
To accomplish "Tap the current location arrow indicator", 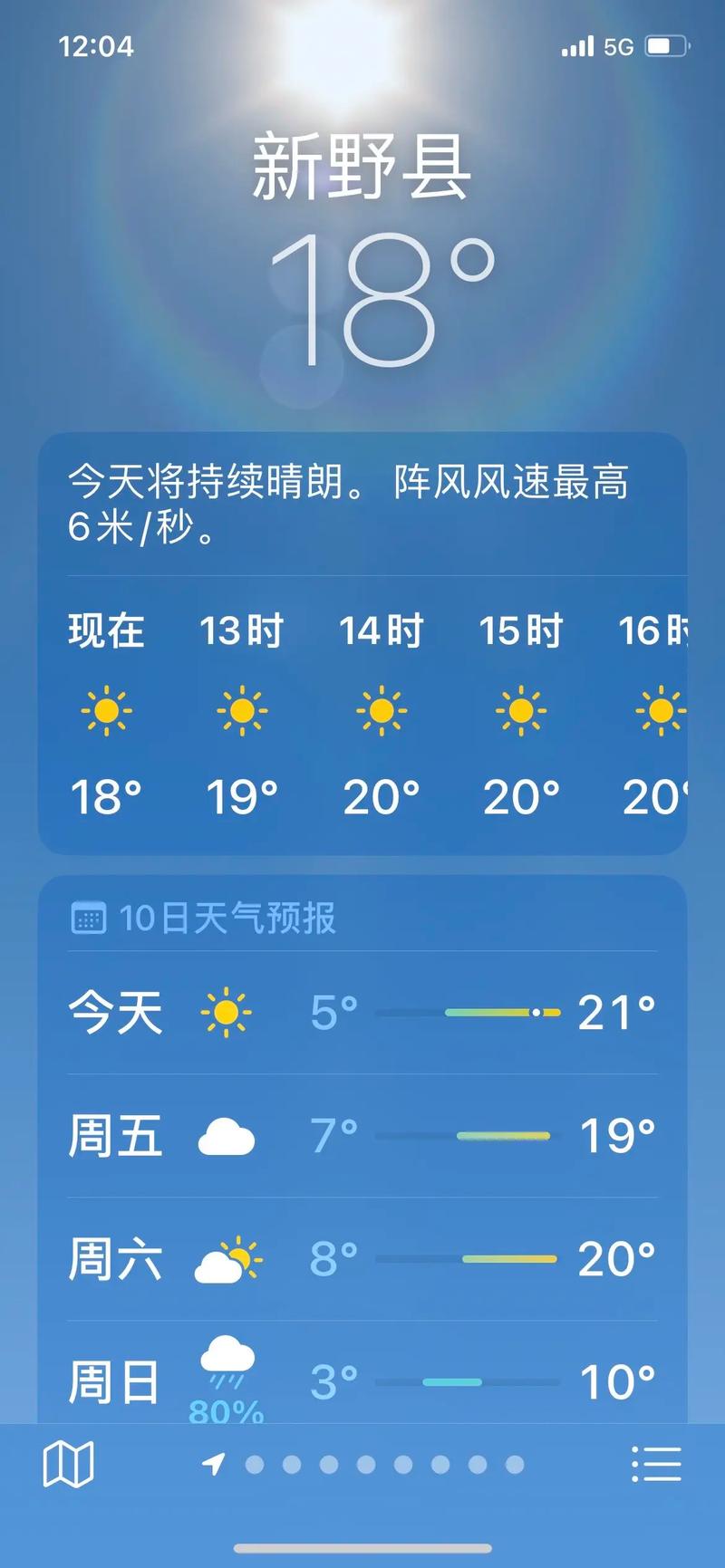I will (215, 1463).
